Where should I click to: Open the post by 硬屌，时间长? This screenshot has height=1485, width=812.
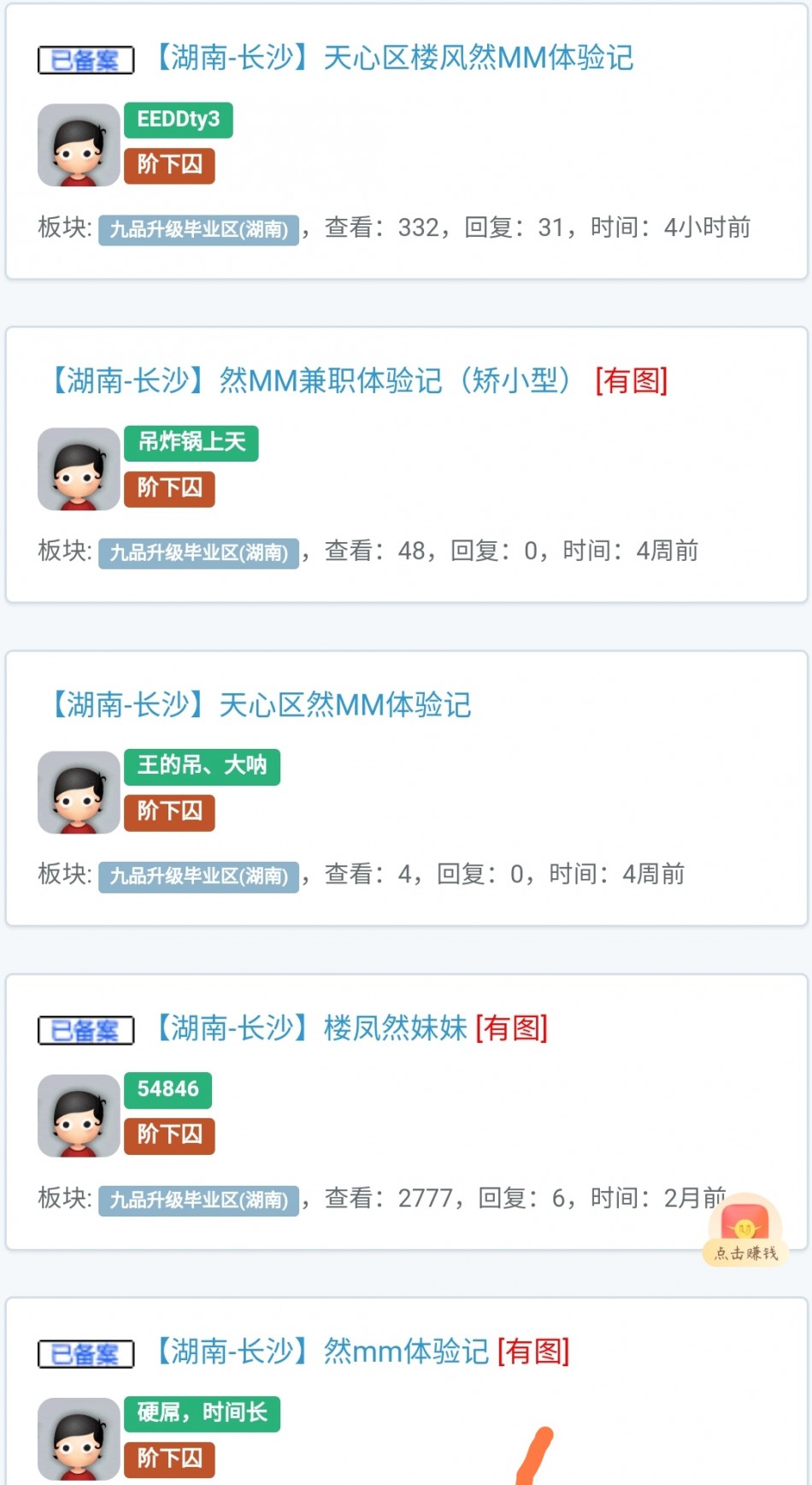click(361, 1352)
